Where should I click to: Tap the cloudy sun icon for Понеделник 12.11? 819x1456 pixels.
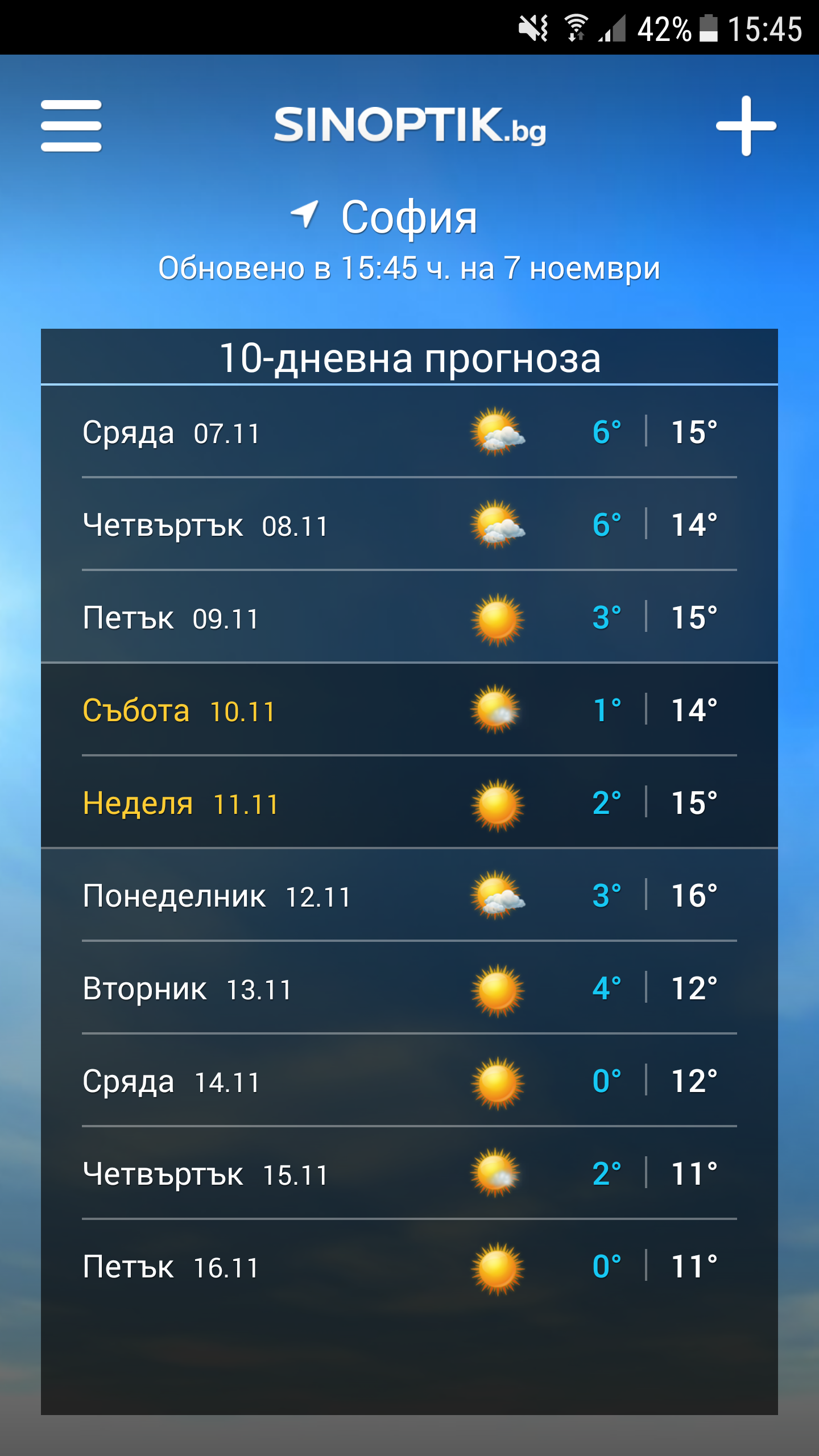click(496, 896)
